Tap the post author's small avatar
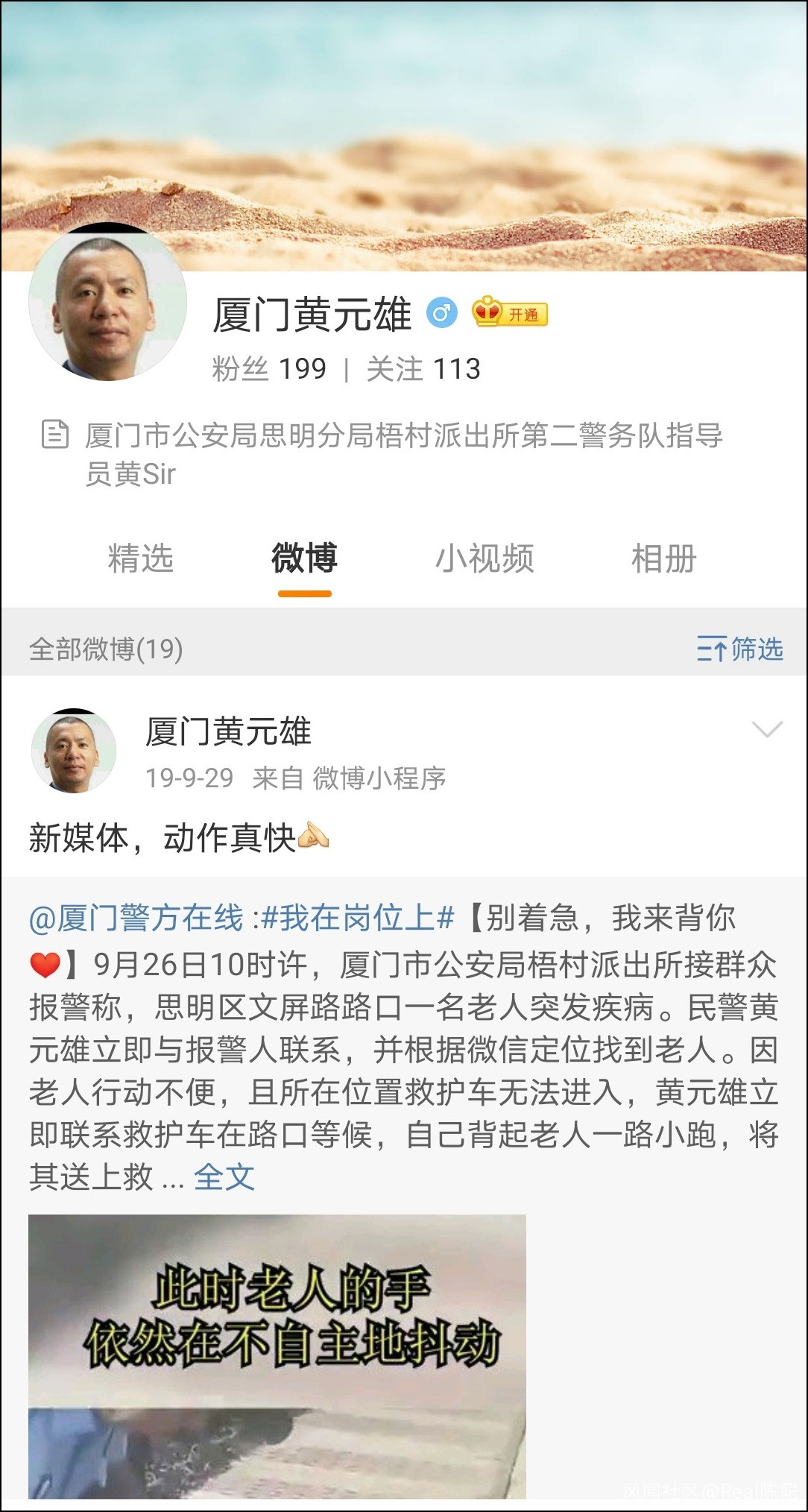This screenshot has height=1512, width=808. pyautogui.click(x=73, y=751)
